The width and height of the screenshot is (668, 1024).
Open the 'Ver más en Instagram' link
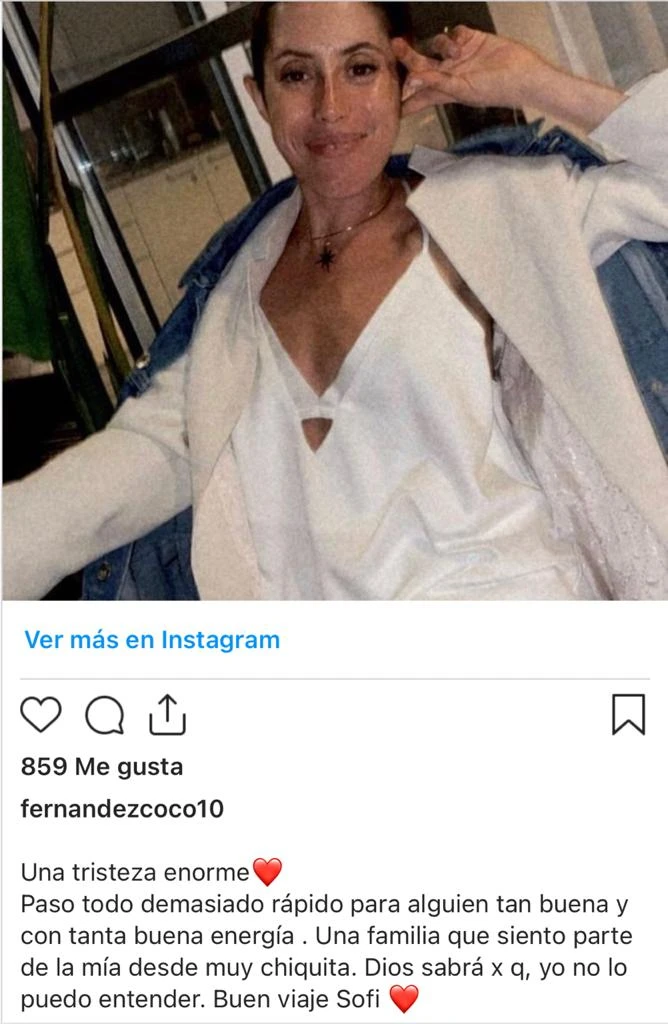click(x=152, y=640)
